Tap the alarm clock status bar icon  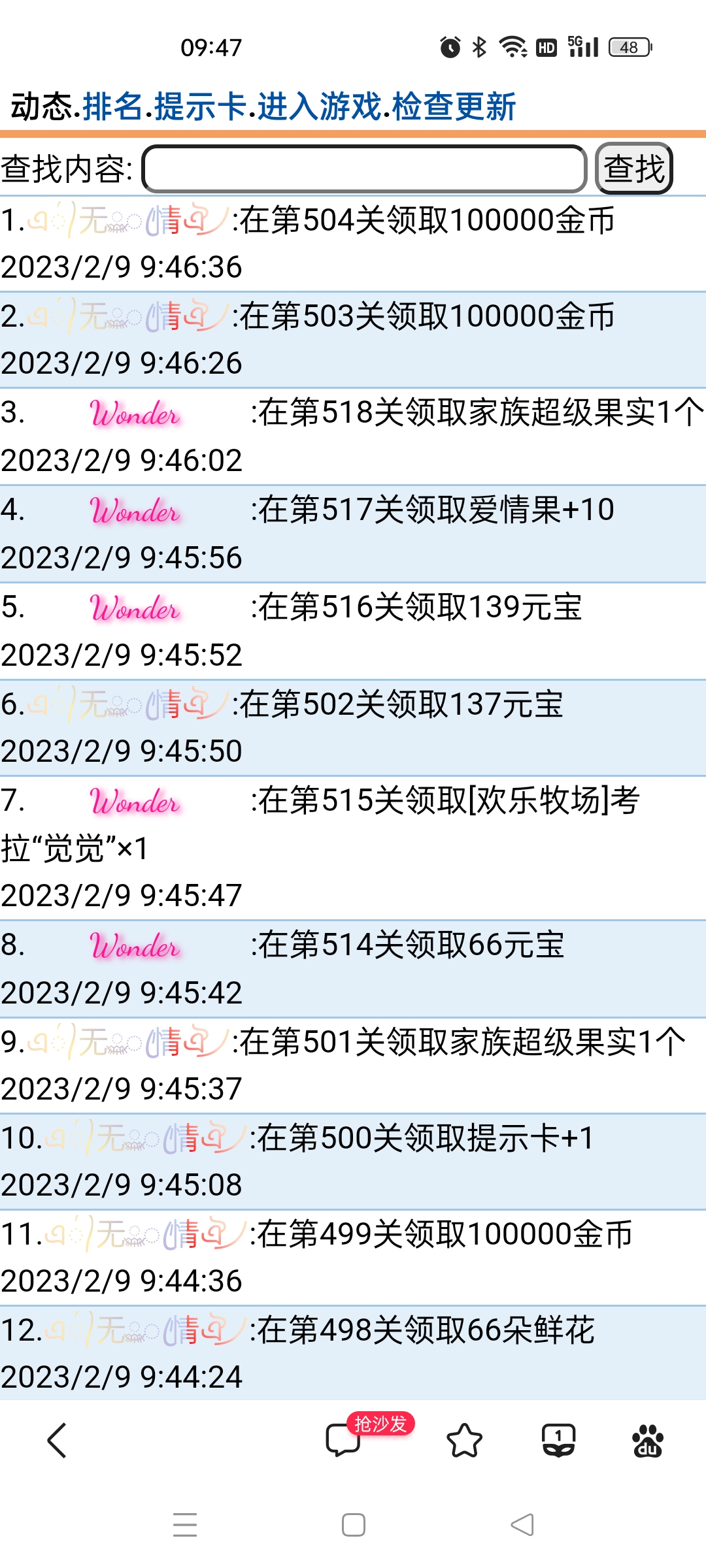[450, 46]
